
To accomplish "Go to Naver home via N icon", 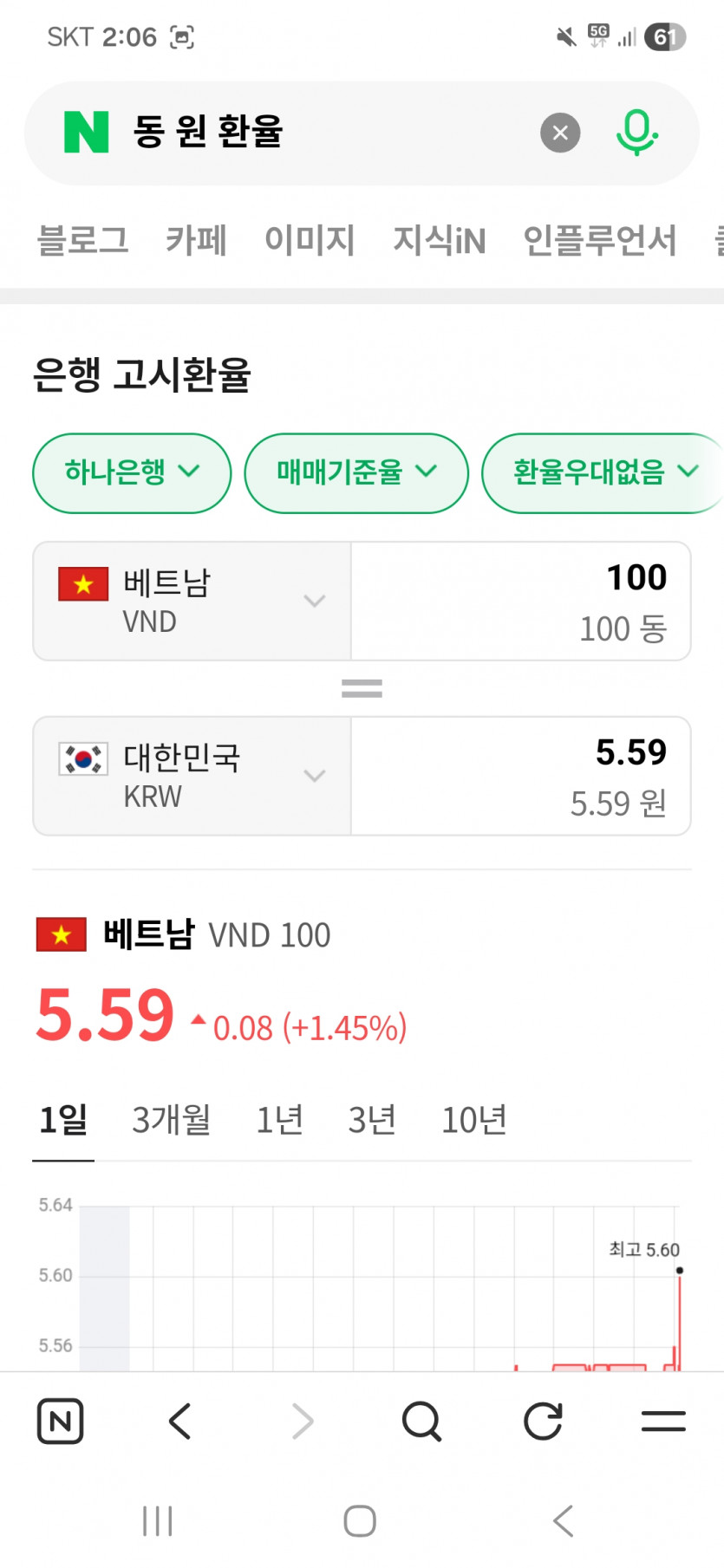I will pyautogui.click(x=61, y=1421).
